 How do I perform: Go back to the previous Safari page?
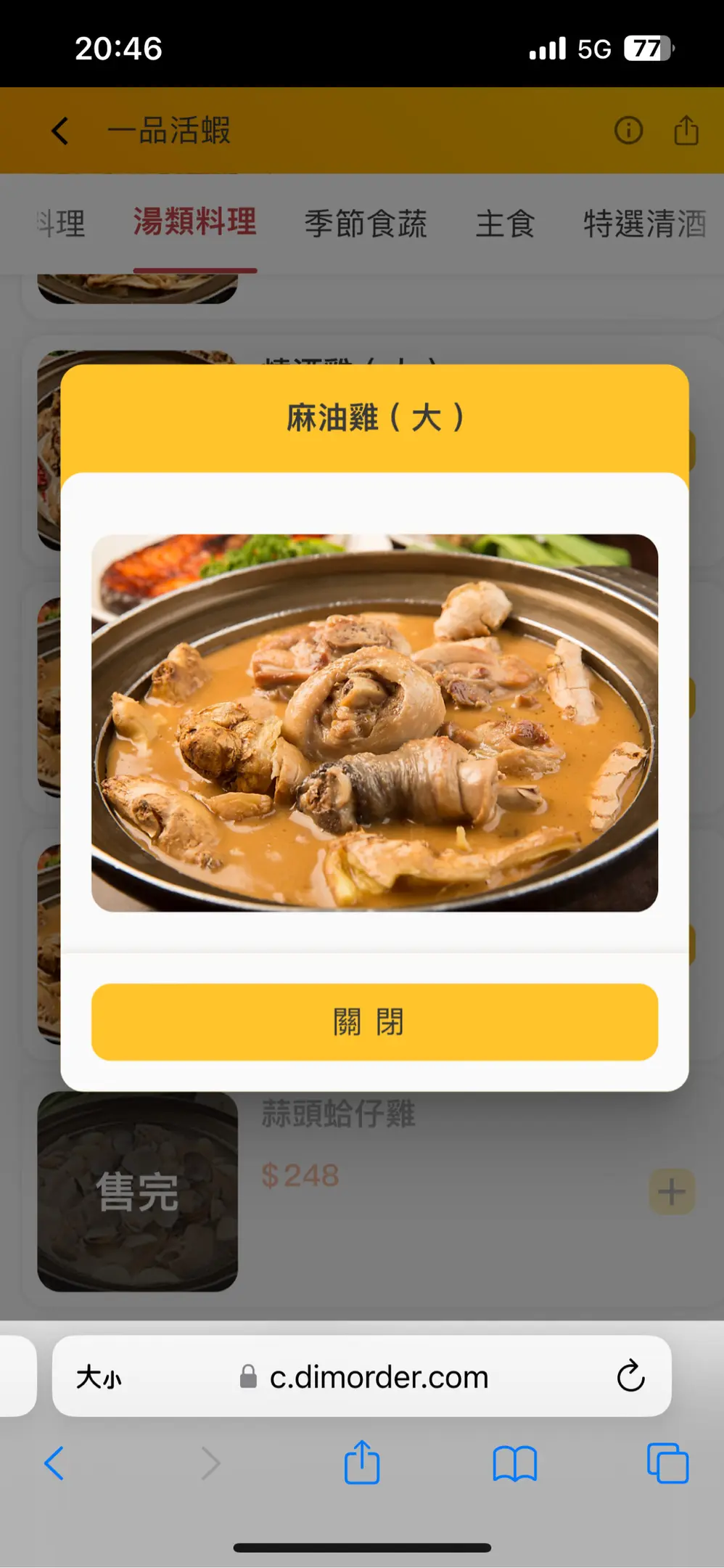[55, 1463]
